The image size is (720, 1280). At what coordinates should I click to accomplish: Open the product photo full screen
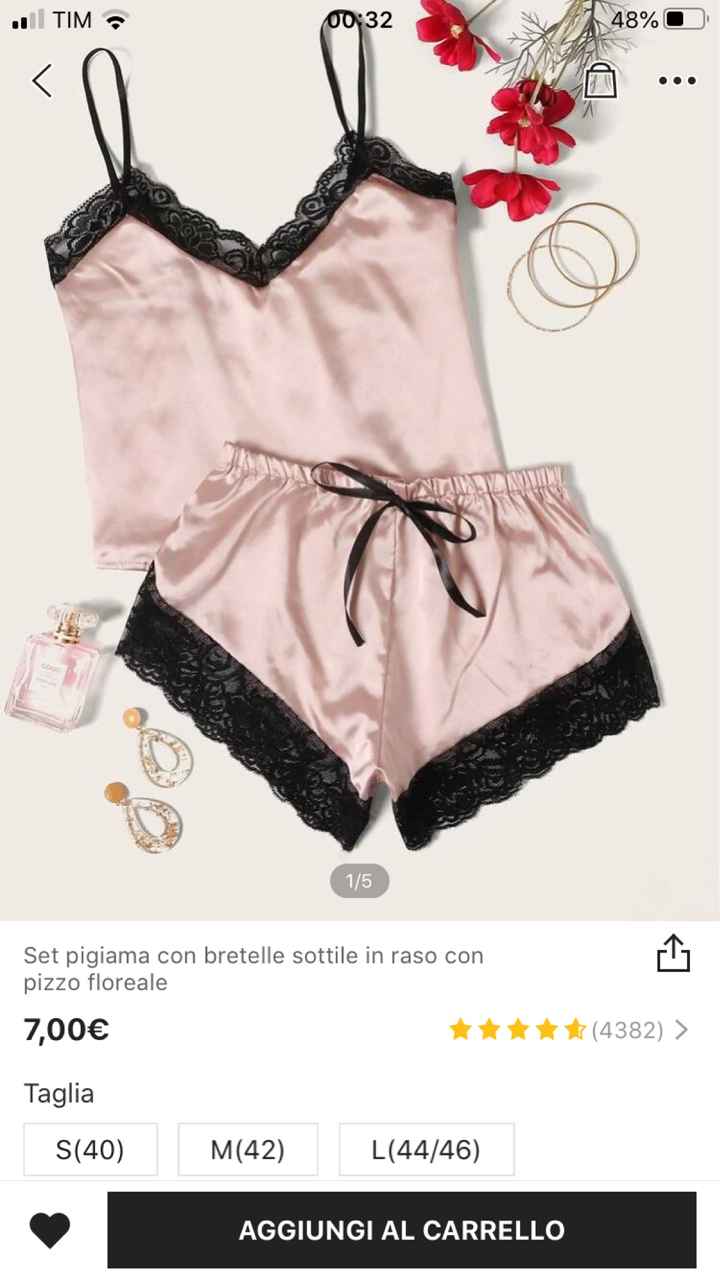pyautogui.click(x=360, y=500)
